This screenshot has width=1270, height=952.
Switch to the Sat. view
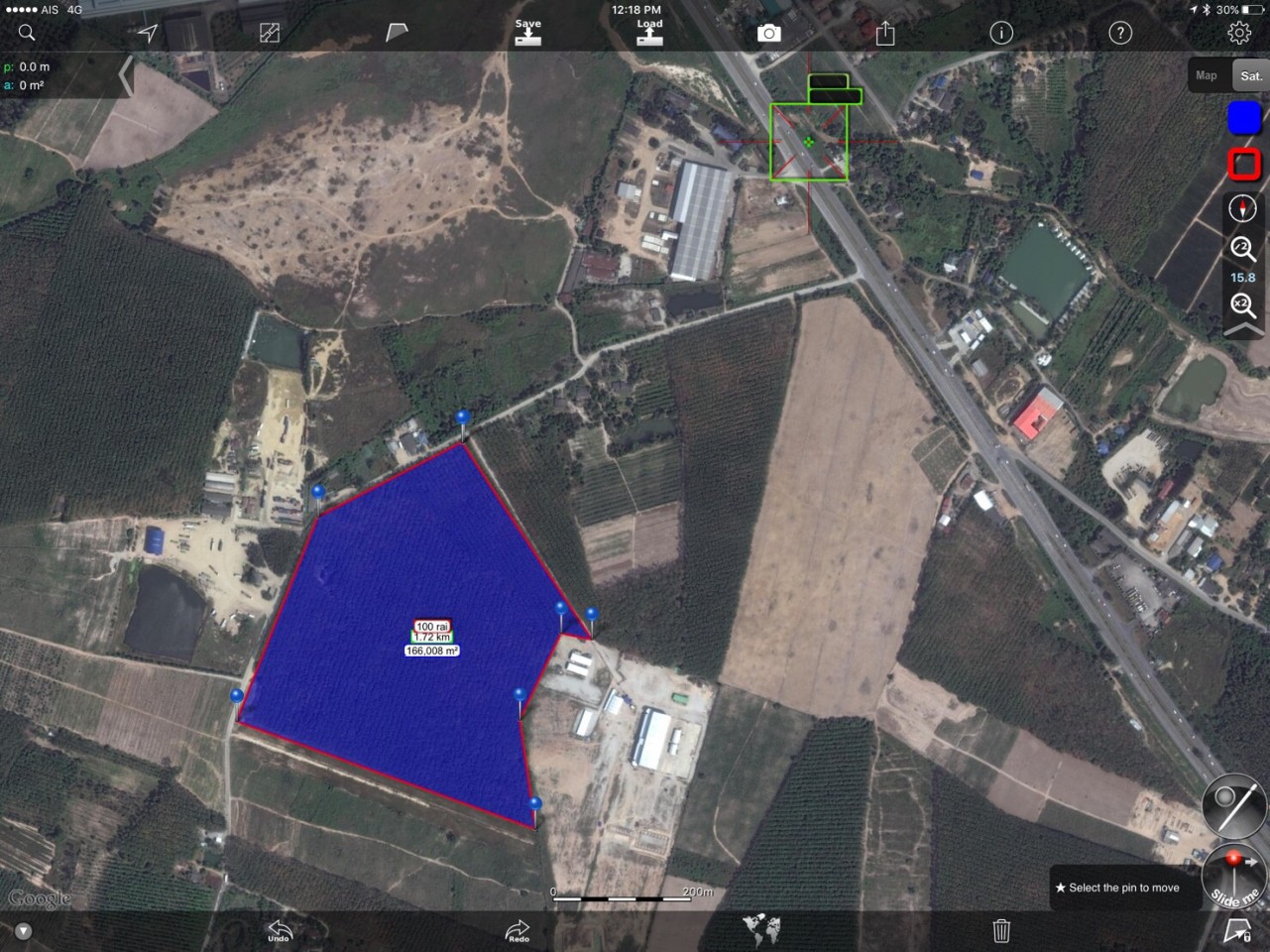1250,75
